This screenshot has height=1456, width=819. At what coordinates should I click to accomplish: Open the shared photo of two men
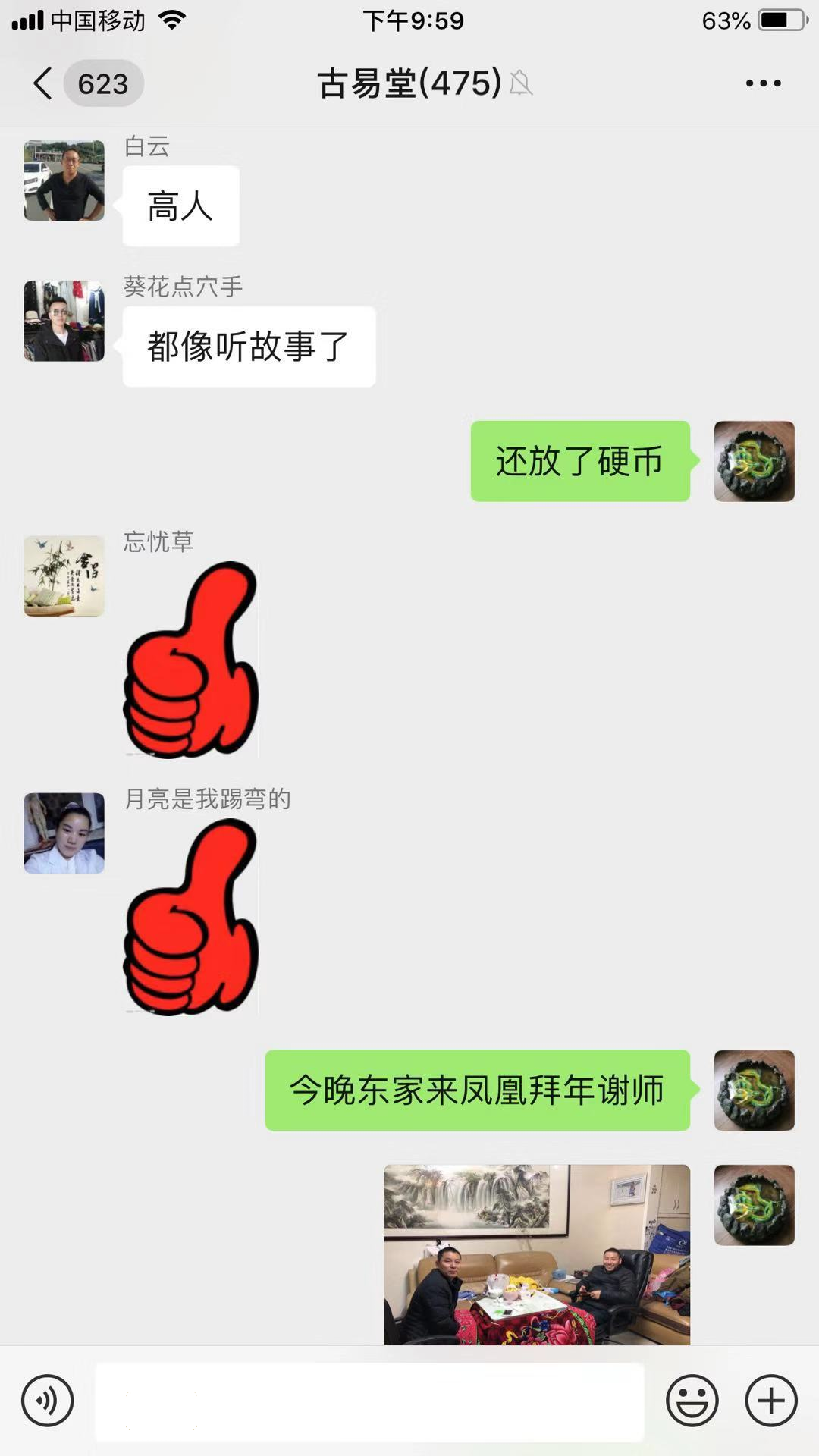click(536, 1255)
